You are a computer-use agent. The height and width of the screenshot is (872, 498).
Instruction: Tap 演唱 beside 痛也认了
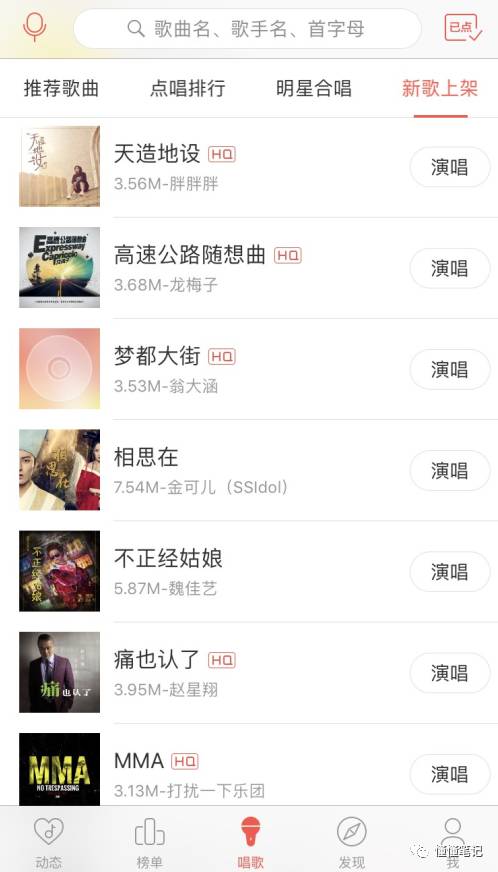[x=450, y=673]
